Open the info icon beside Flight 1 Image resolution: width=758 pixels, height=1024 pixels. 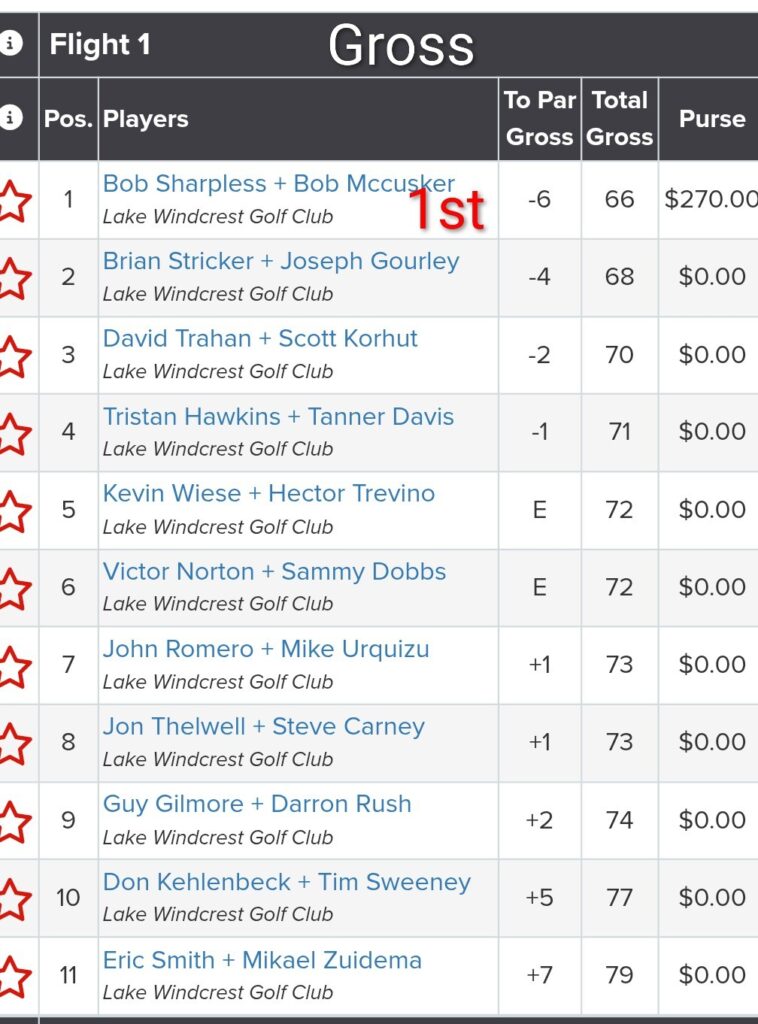[11, 44]
